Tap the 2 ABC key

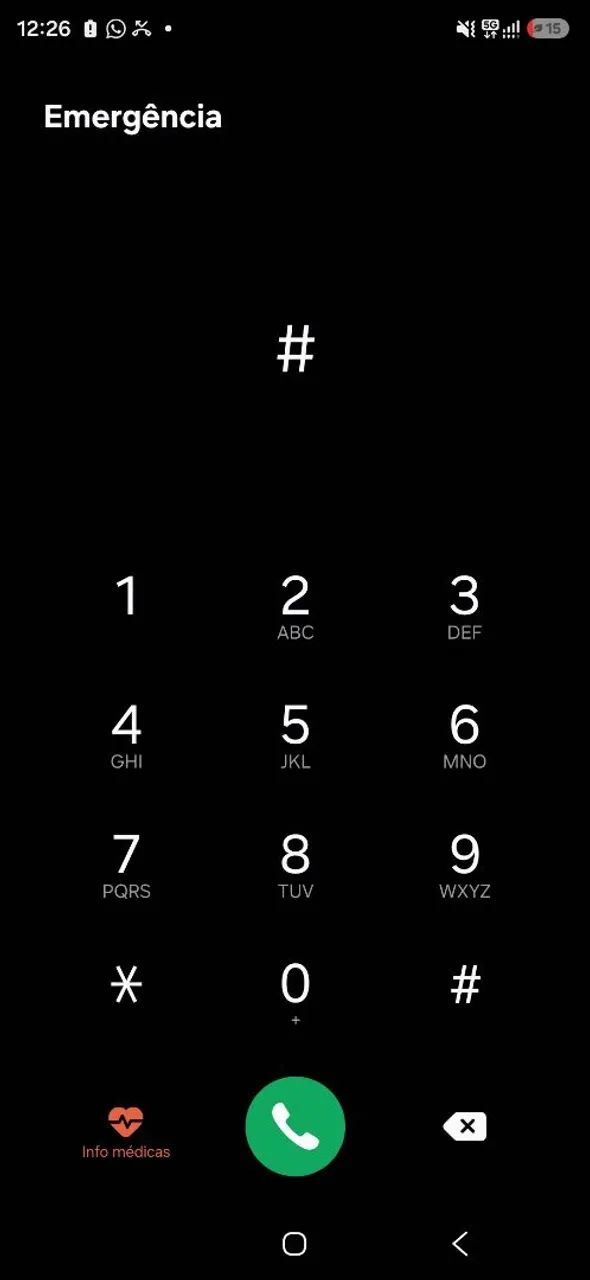pyautogui.click(x=295, y=606)
